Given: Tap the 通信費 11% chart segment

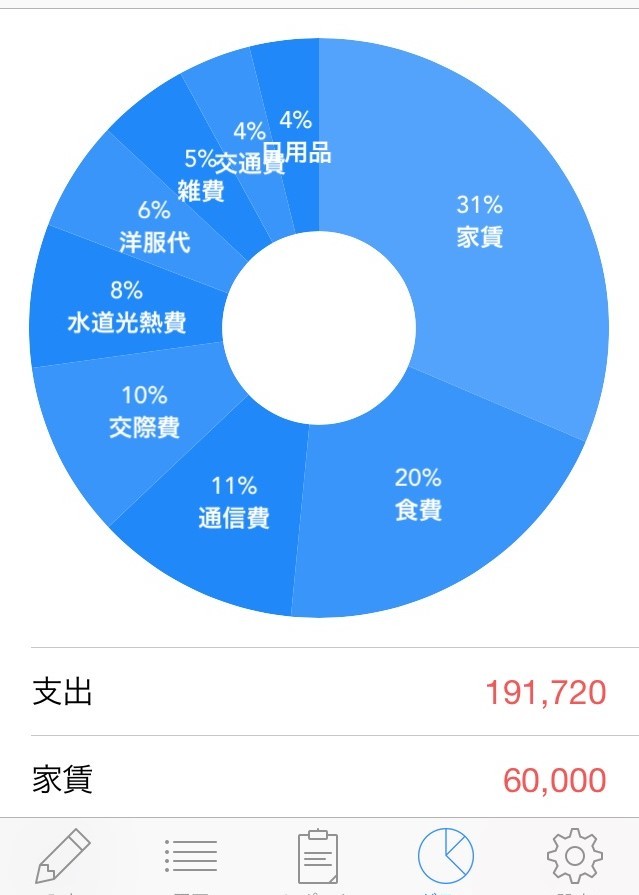Looking at the screenshot, I should pyautogui.click(x=234, y=505).
